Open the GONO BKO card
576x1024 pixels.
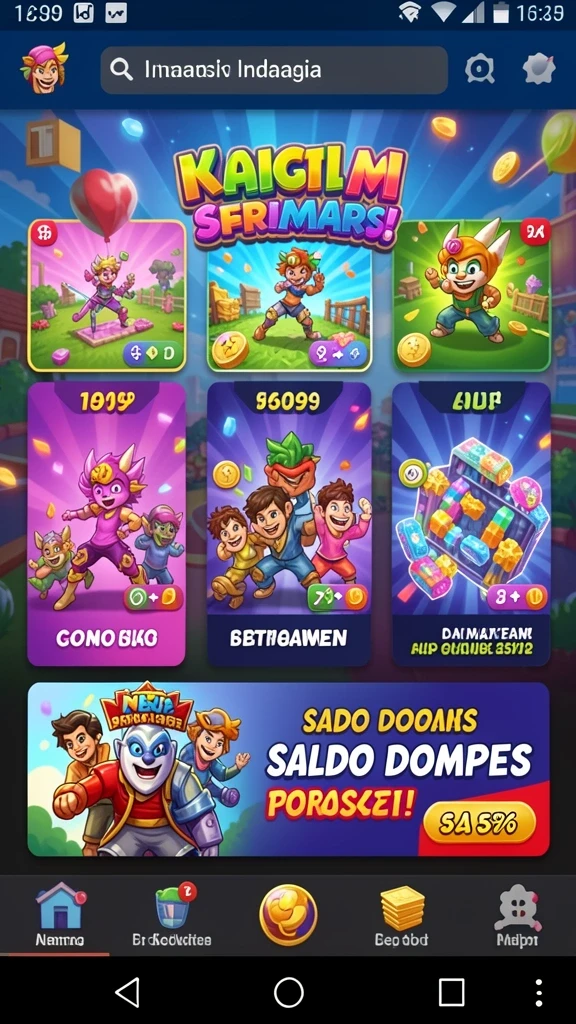106,524
